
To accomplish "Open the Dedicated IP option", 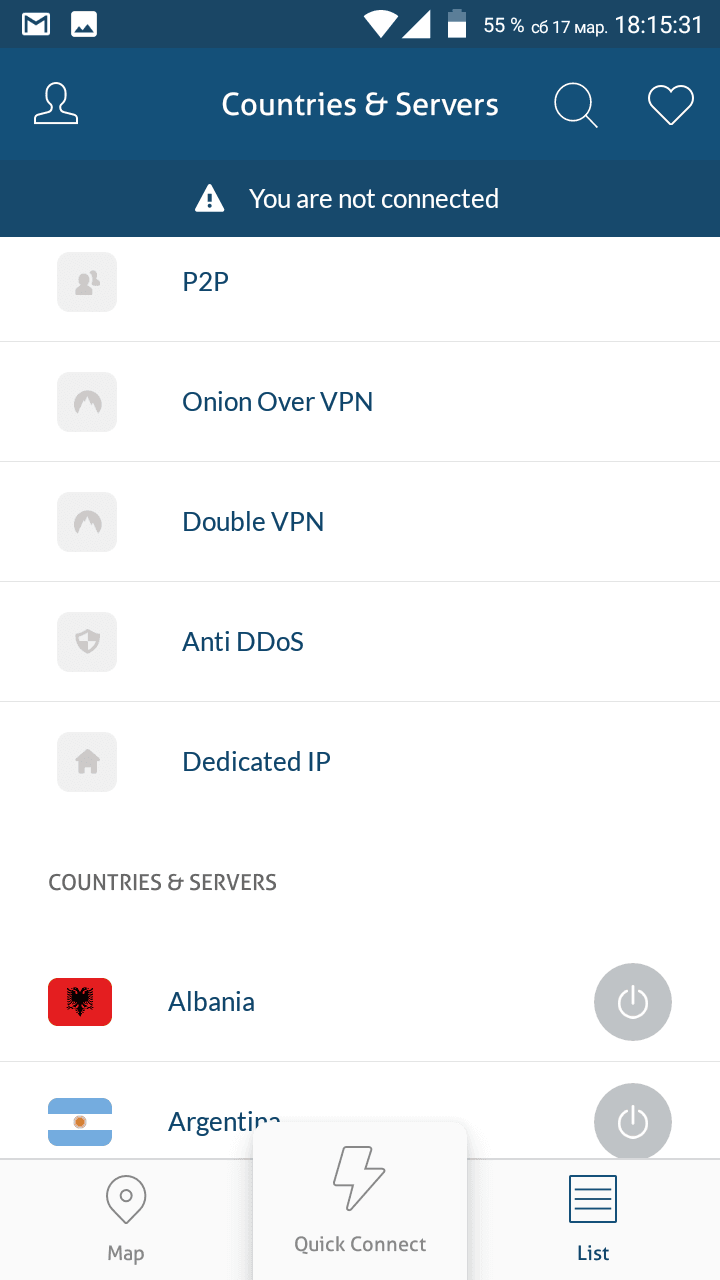I will (360, 762).
